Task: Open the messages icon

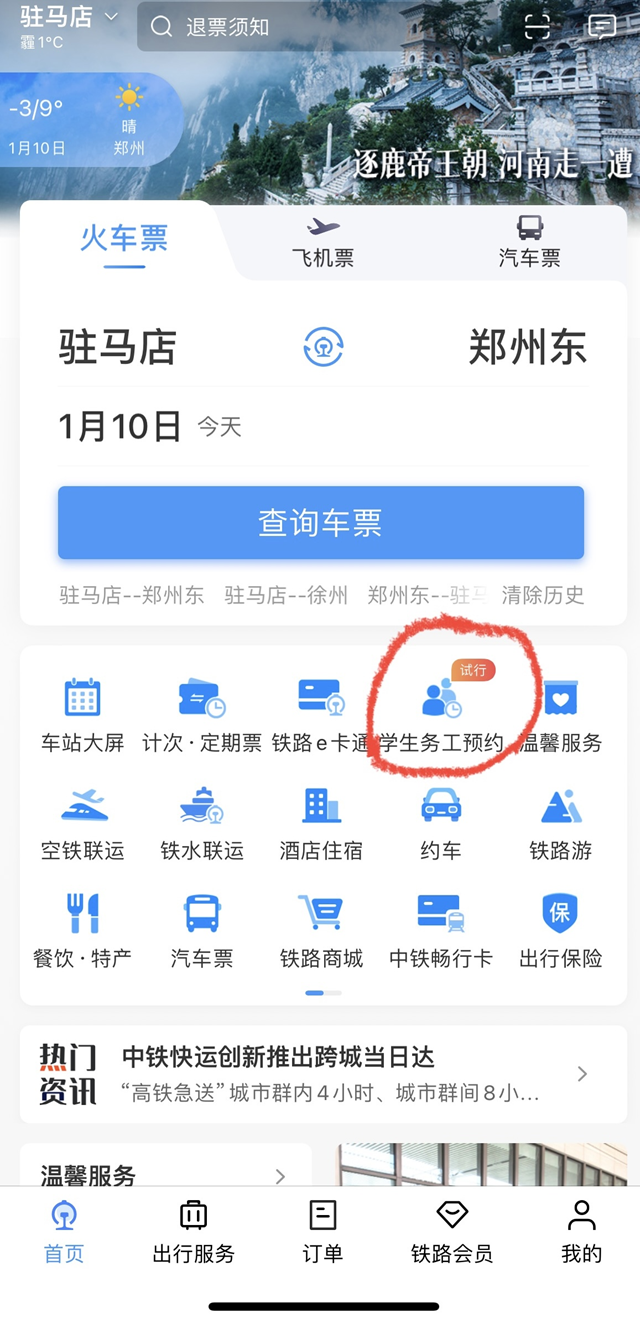Action: coord(601,27)
